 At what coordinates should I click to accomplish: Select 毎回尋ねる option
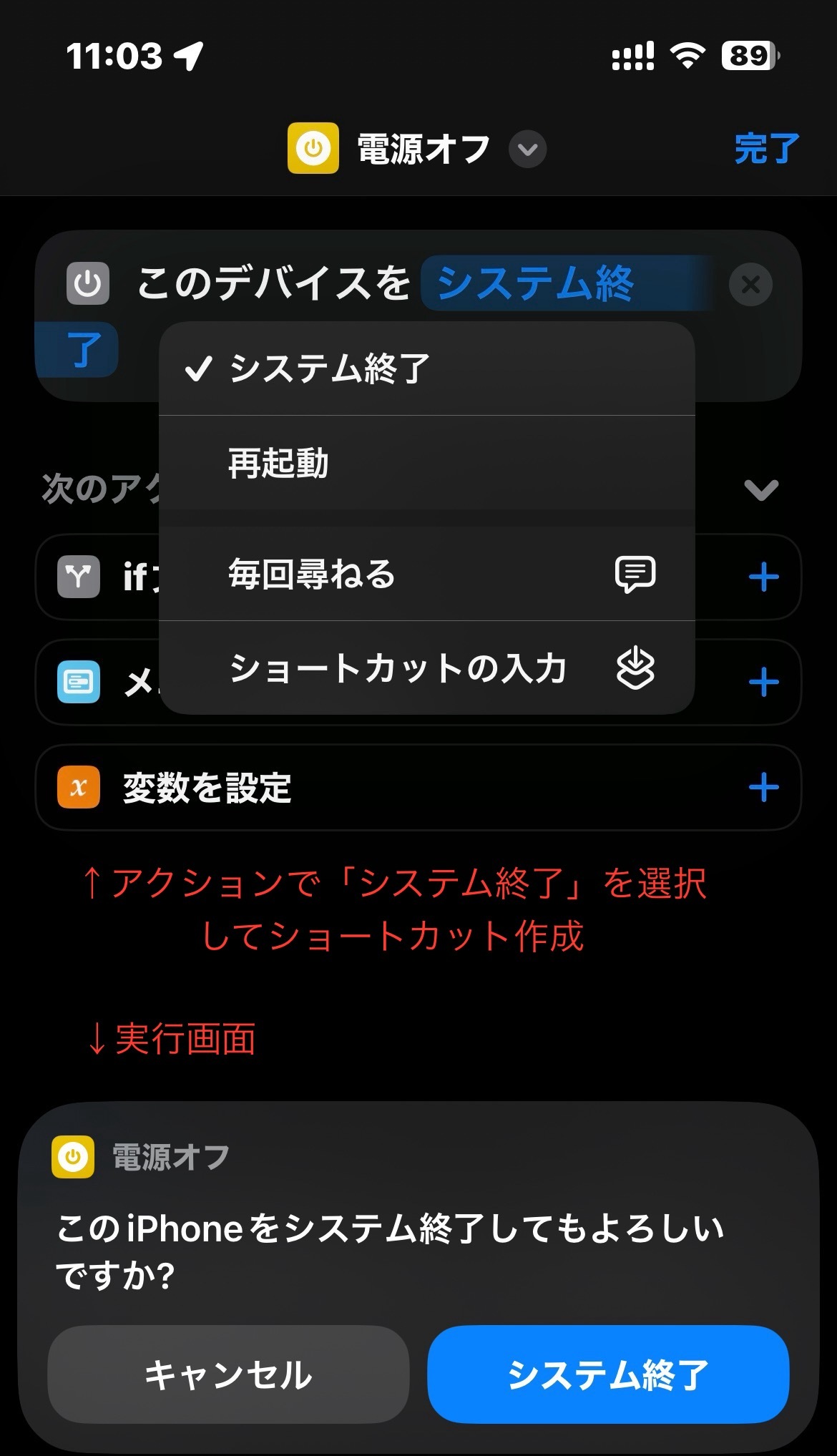(427, 574)
